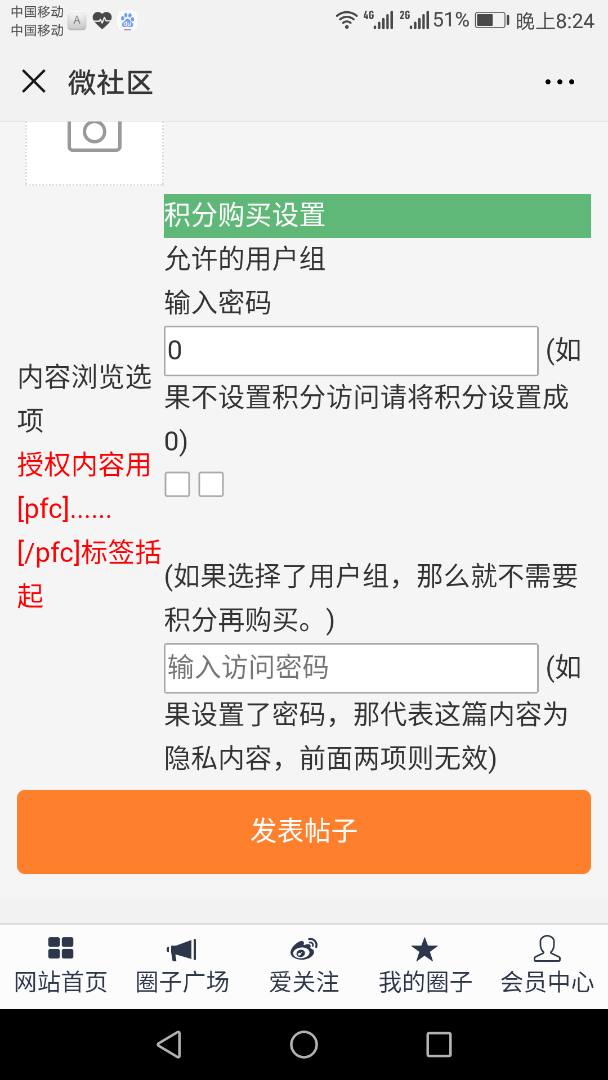Viewport: 608px width, 1080px height.
Task: Open the 会员中心 tab
Action: tap(547, 965)
